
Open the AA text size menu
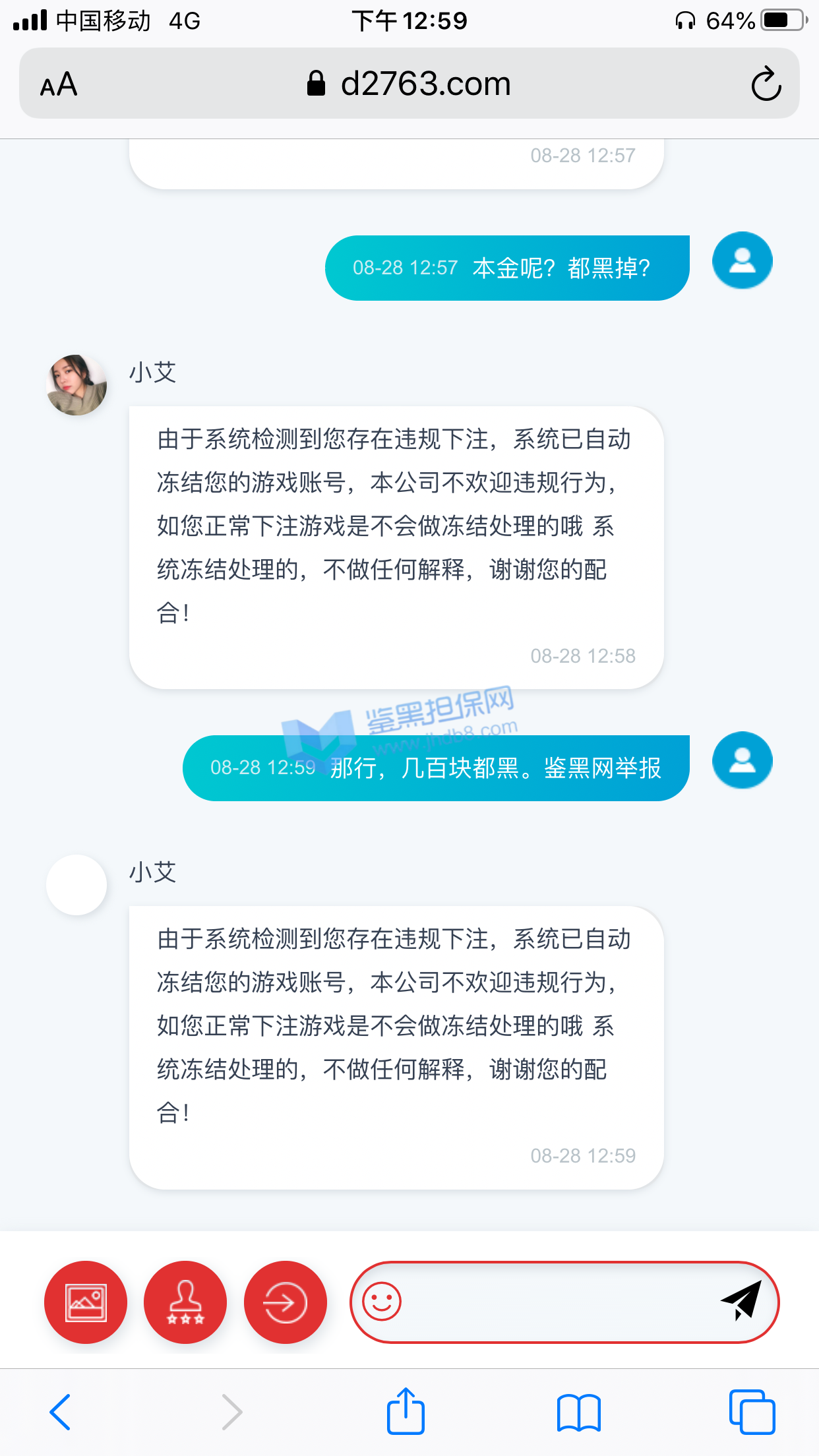pyautogui.click(x=59, y=84)
